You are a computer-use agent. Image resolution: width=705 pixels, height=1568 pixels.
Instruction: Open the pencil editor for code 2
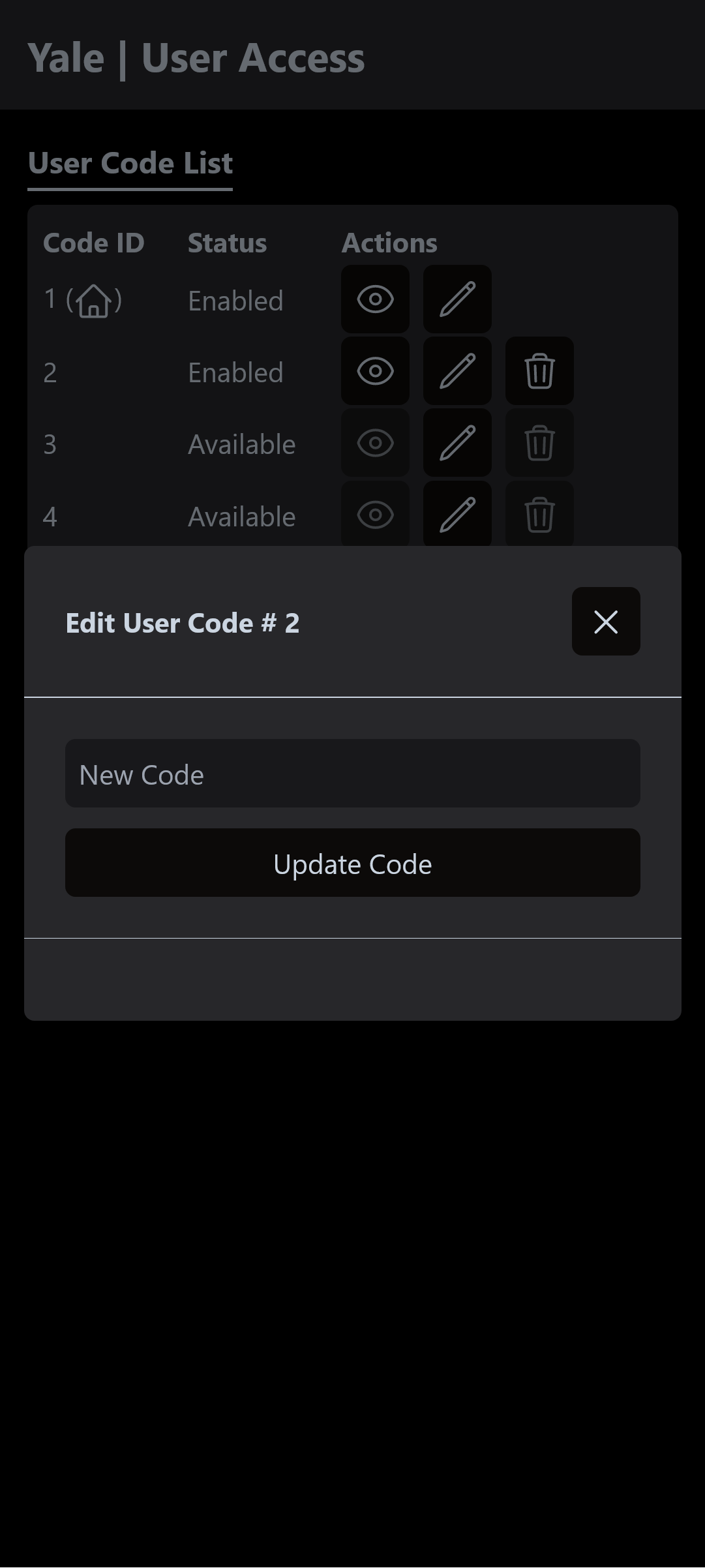[x=457, y=371]
